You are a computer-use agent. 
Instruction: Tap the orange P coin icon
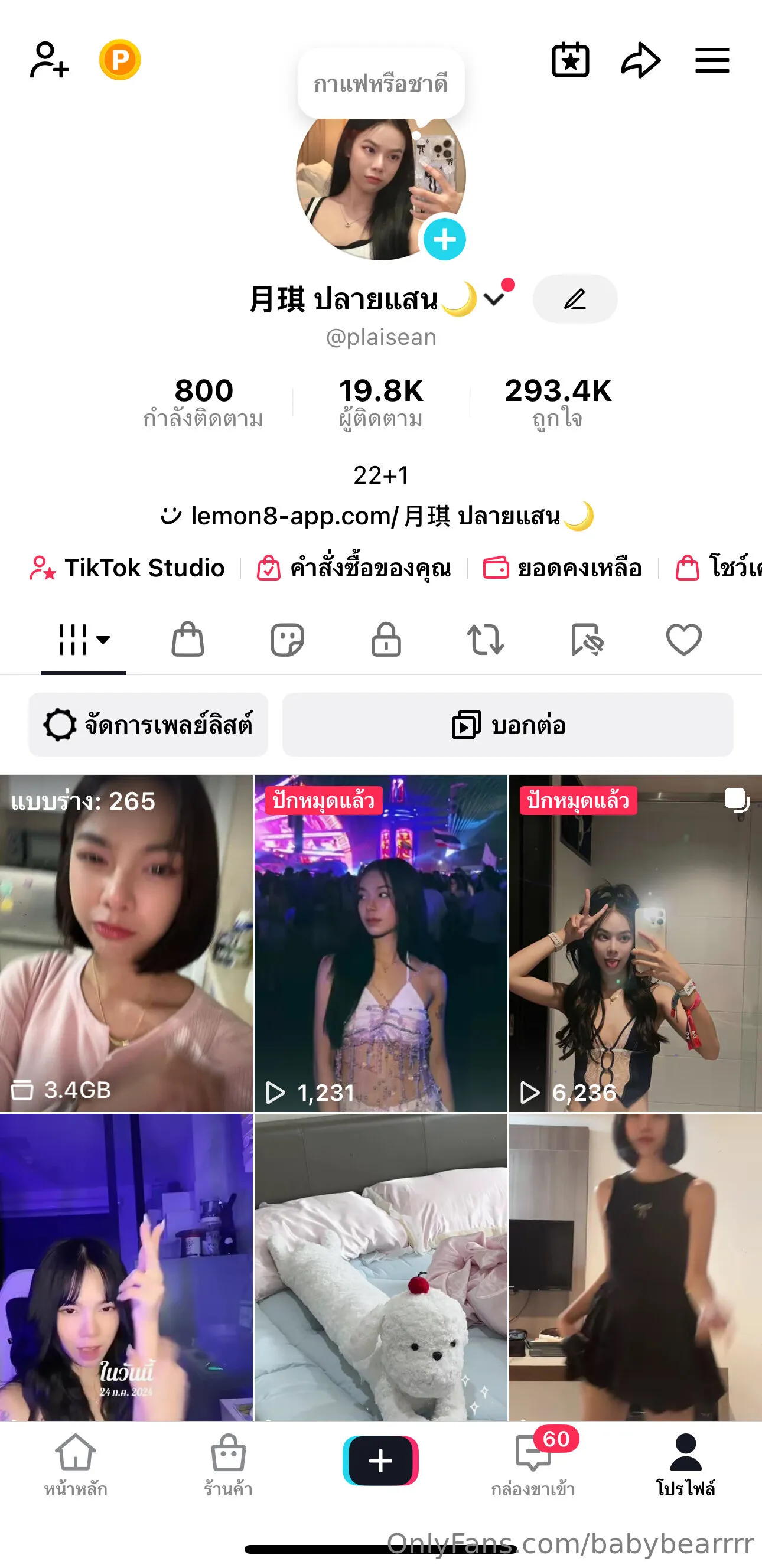coord(120,60)
